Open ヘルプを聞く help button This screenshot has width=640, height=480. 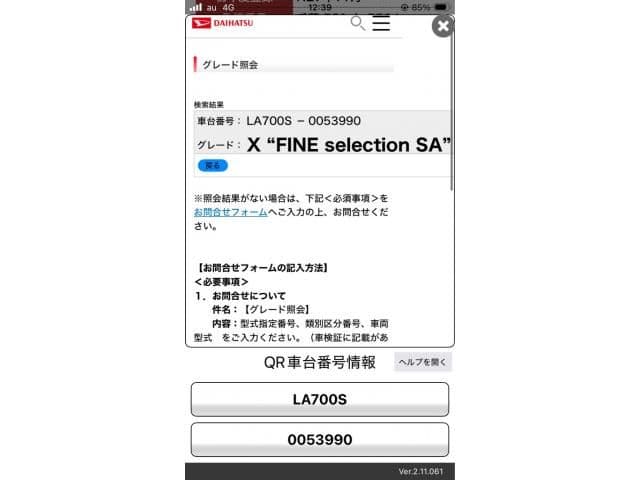(423, 362)
